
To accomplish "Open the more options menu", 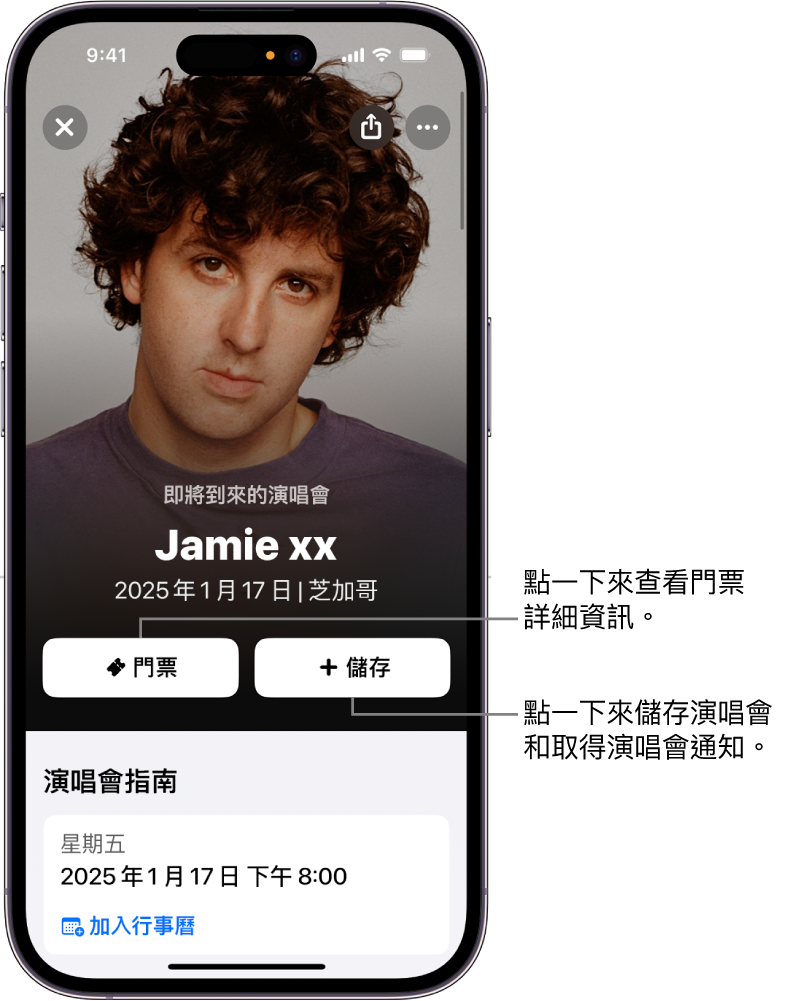I will point(428,128).
